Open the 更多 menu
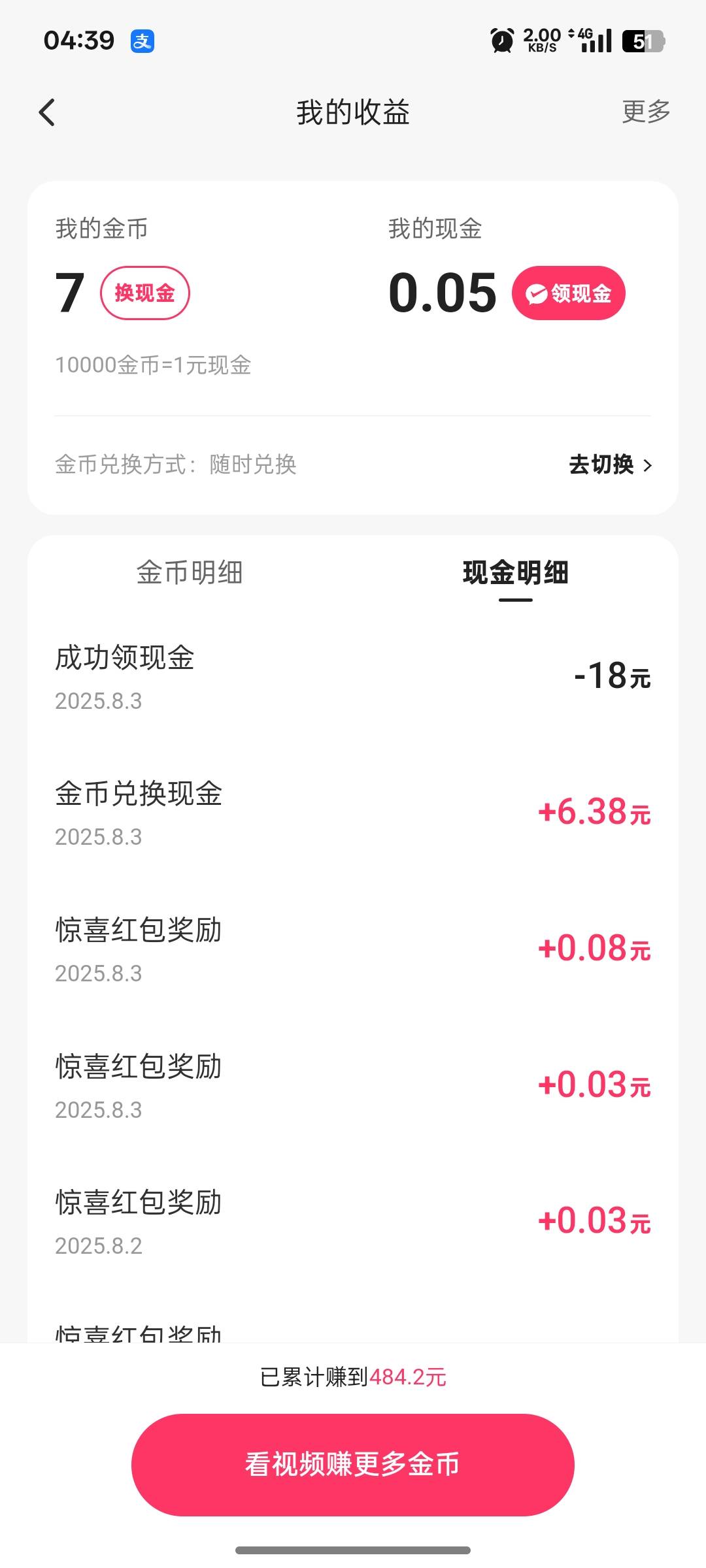 [x=646, y=112]
